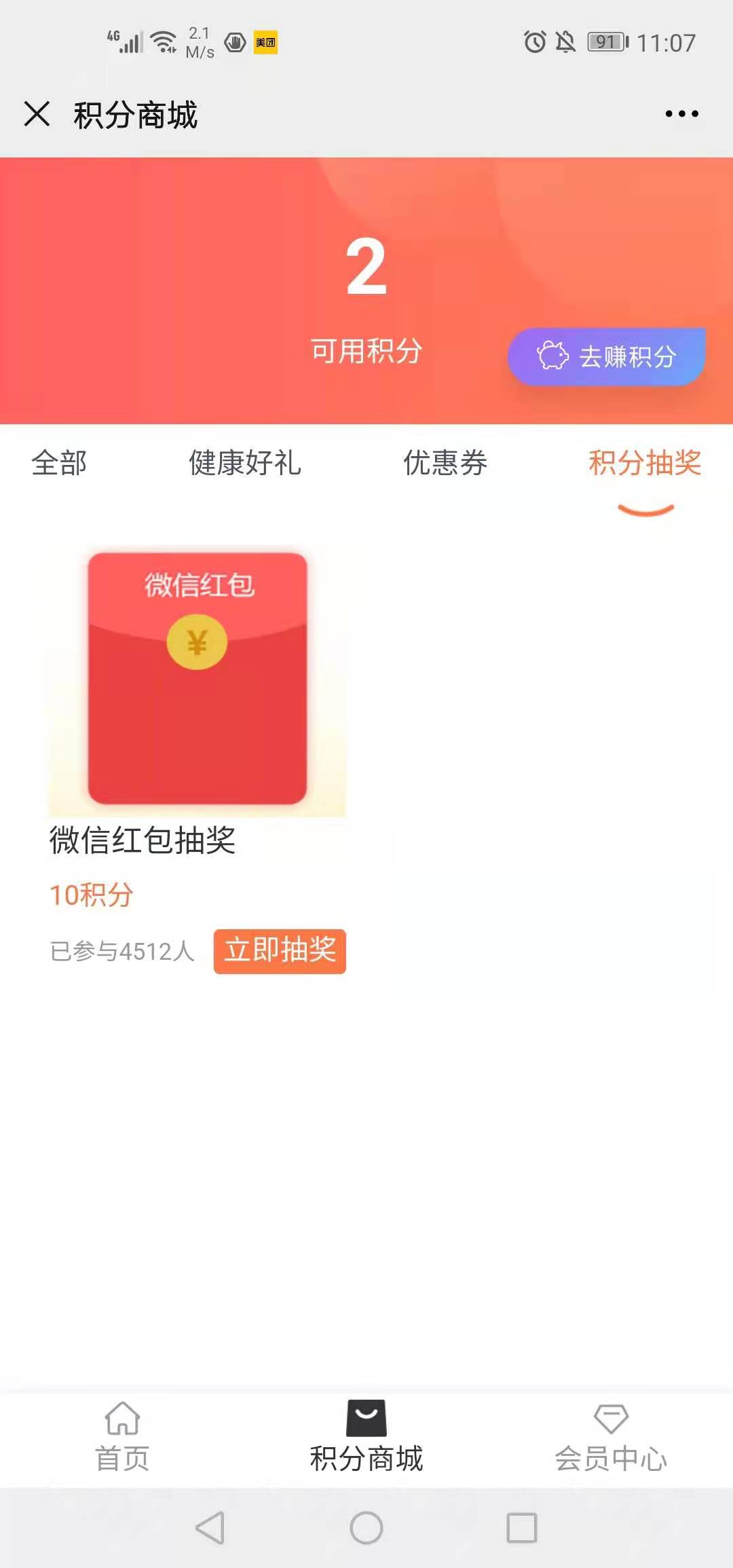Select 积分商城 in the bottom navigation
733x1568 pixels.
tap(366, 1438)
